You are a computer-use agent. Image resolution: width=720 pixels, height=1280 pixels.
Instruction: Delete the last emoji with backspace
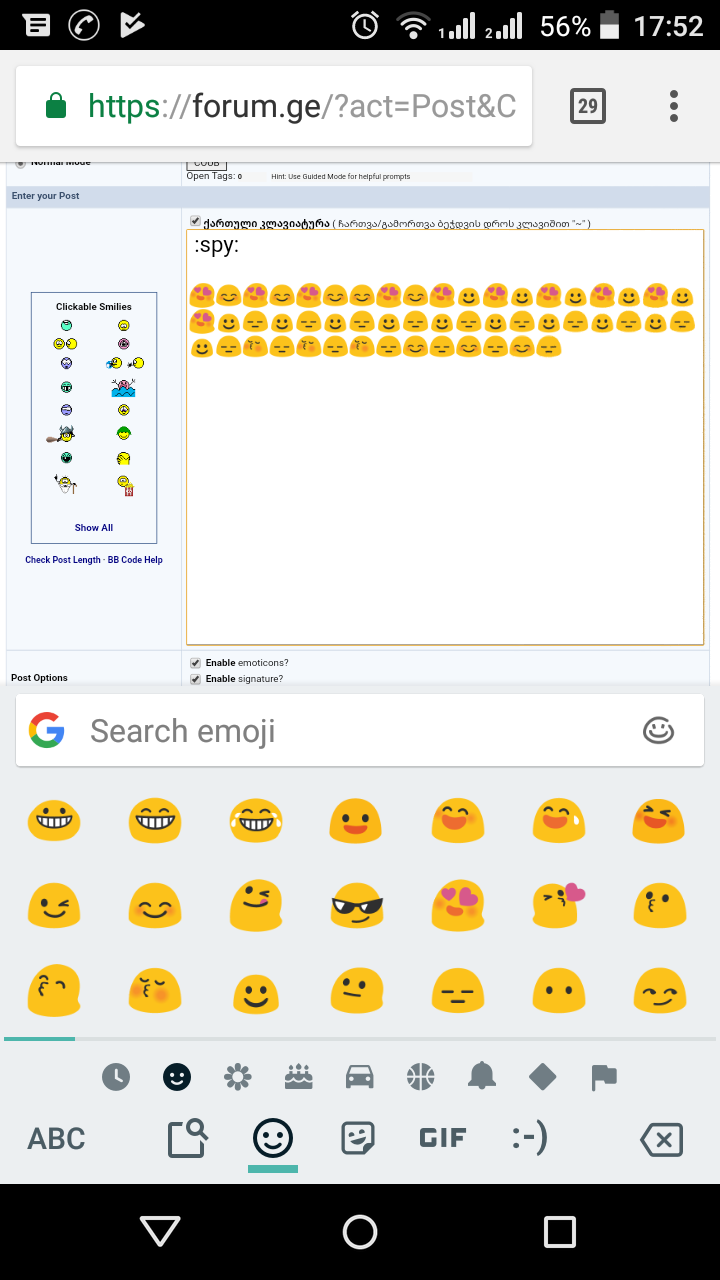pyautogui.click(x=661, y=1138)
